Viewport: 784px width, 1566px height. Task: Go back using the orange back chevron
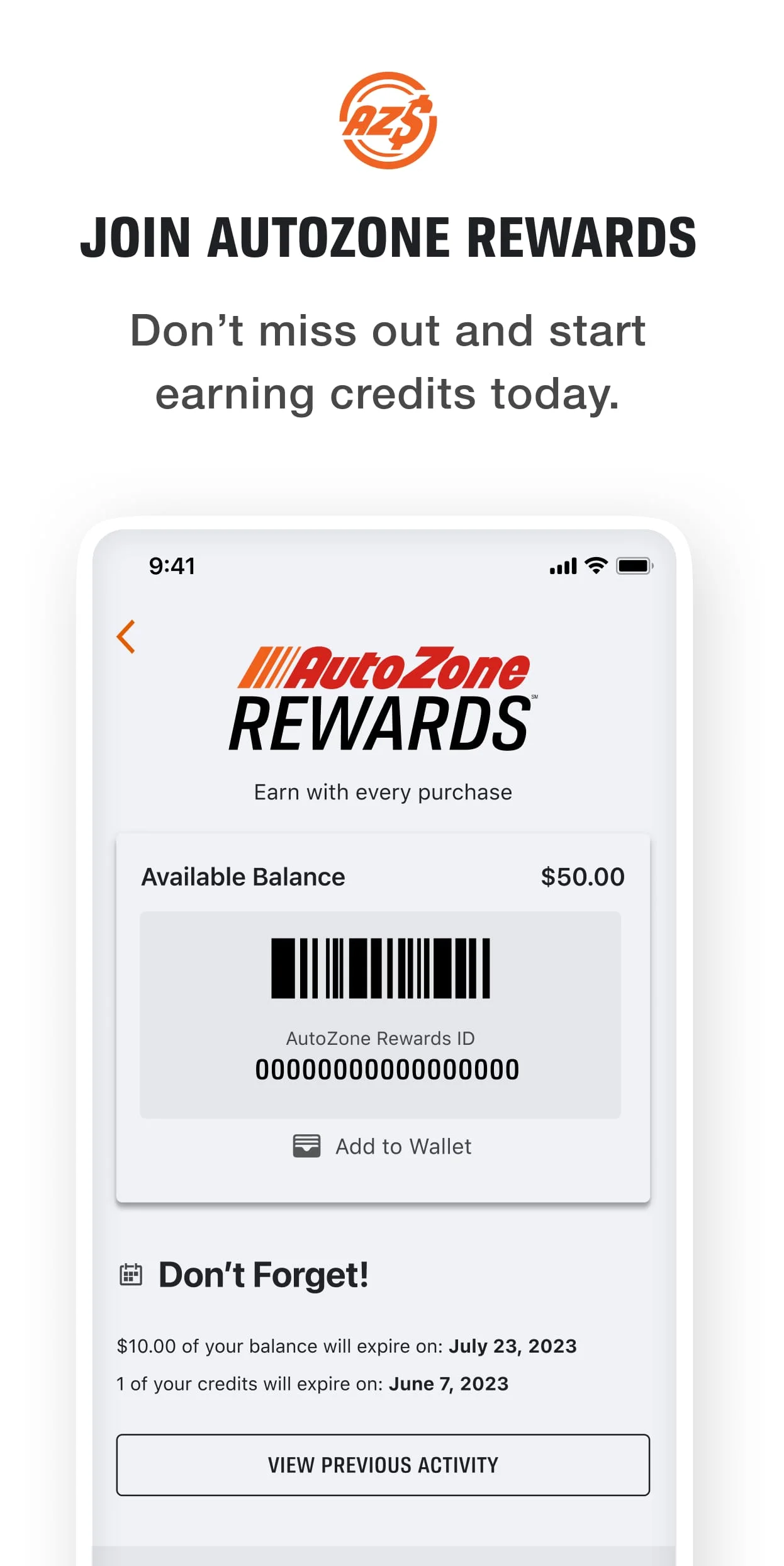126,637
